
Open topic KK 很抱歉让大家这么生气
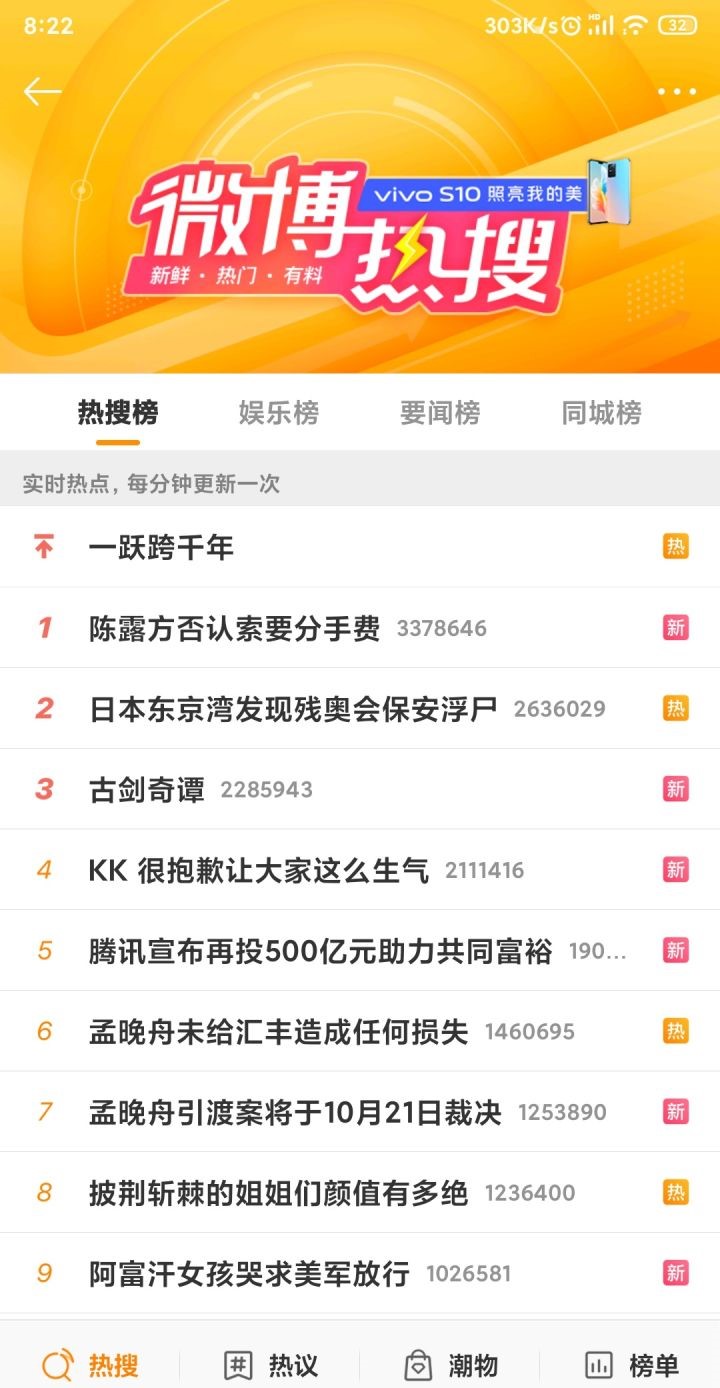tap(258, 870)
